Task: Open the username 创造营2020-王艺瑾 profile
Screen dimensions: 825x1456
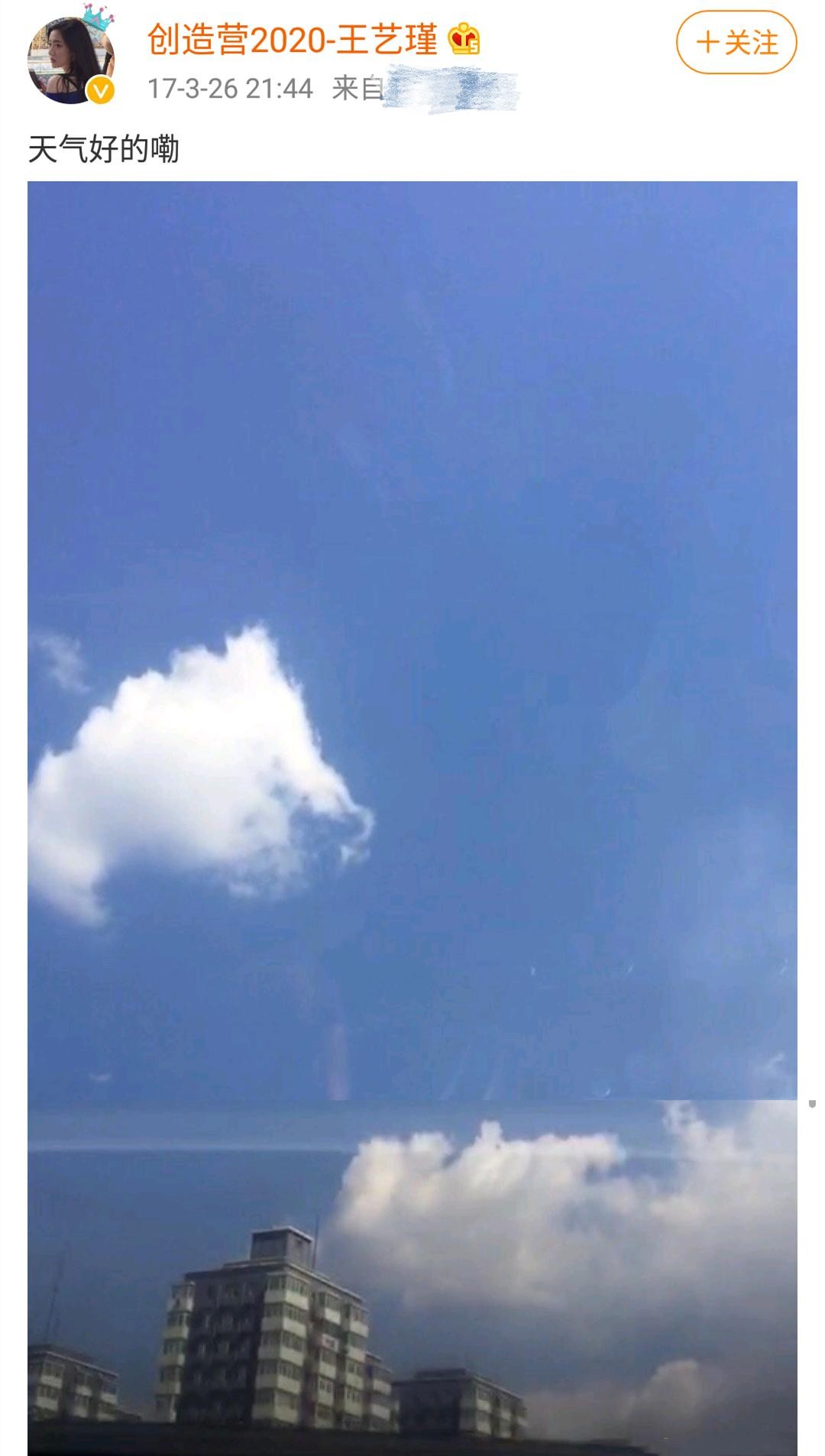Action: pyautogui.click(x=292, y=40)
